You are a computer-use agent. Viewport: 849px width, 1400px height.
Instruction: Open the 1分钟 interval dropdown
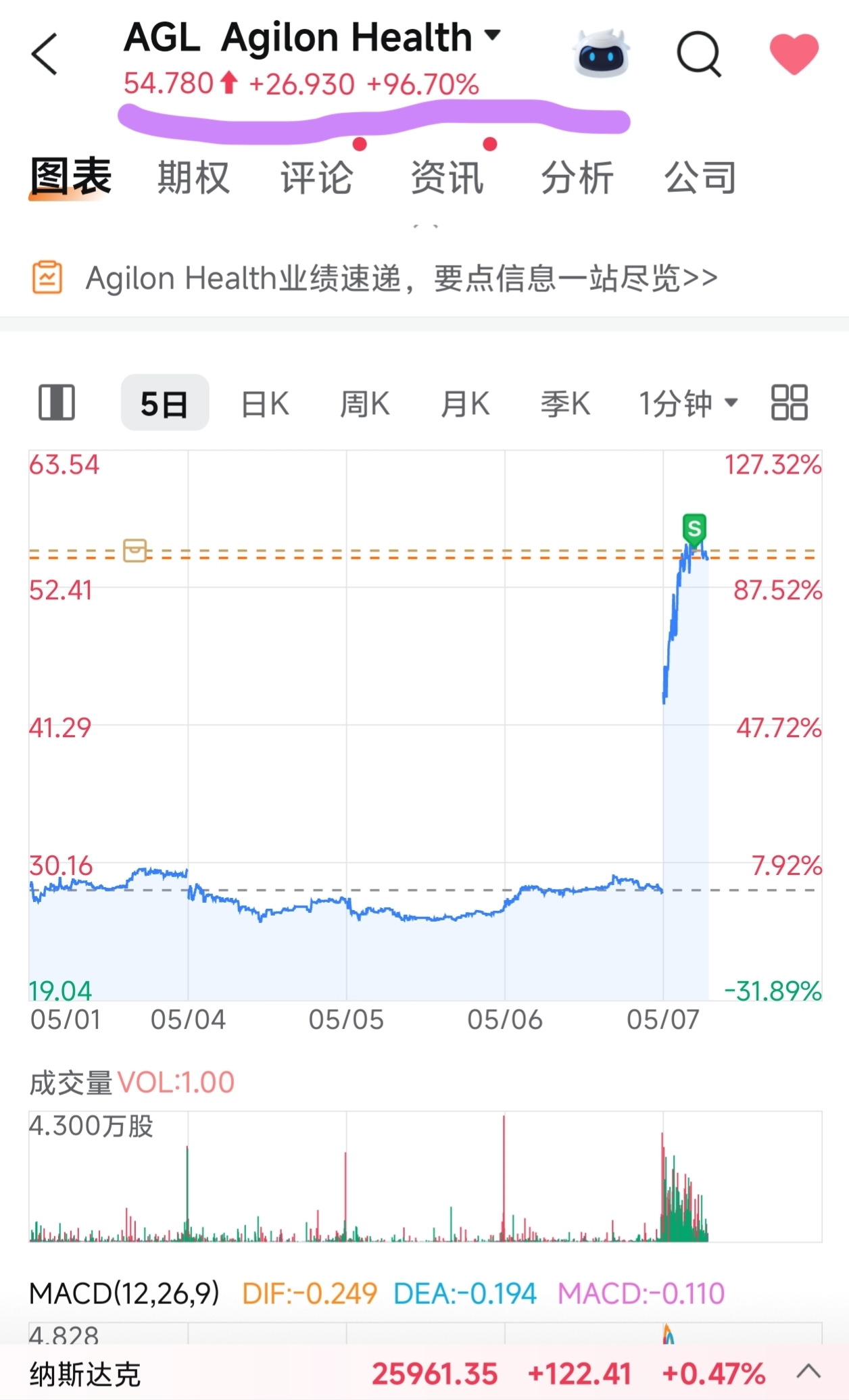[x=688, y=404]
